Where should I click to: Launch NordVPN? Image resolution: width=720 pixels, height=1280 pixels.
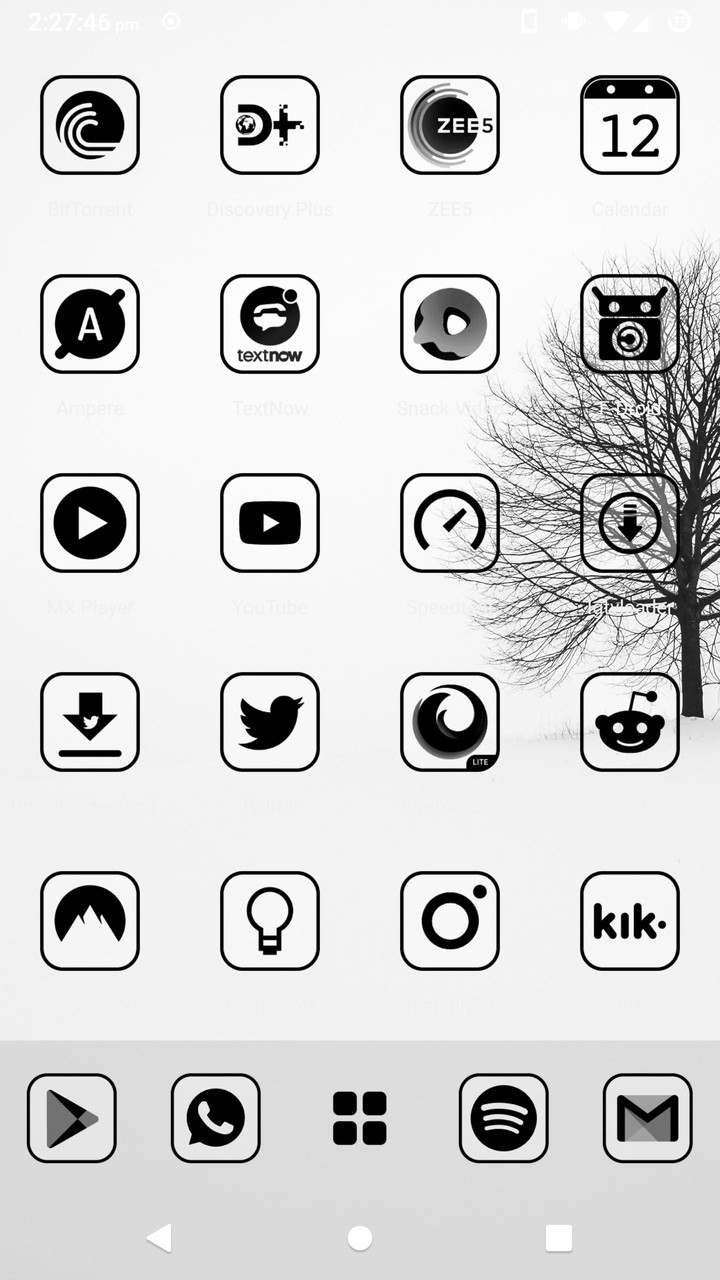(89, 920)
